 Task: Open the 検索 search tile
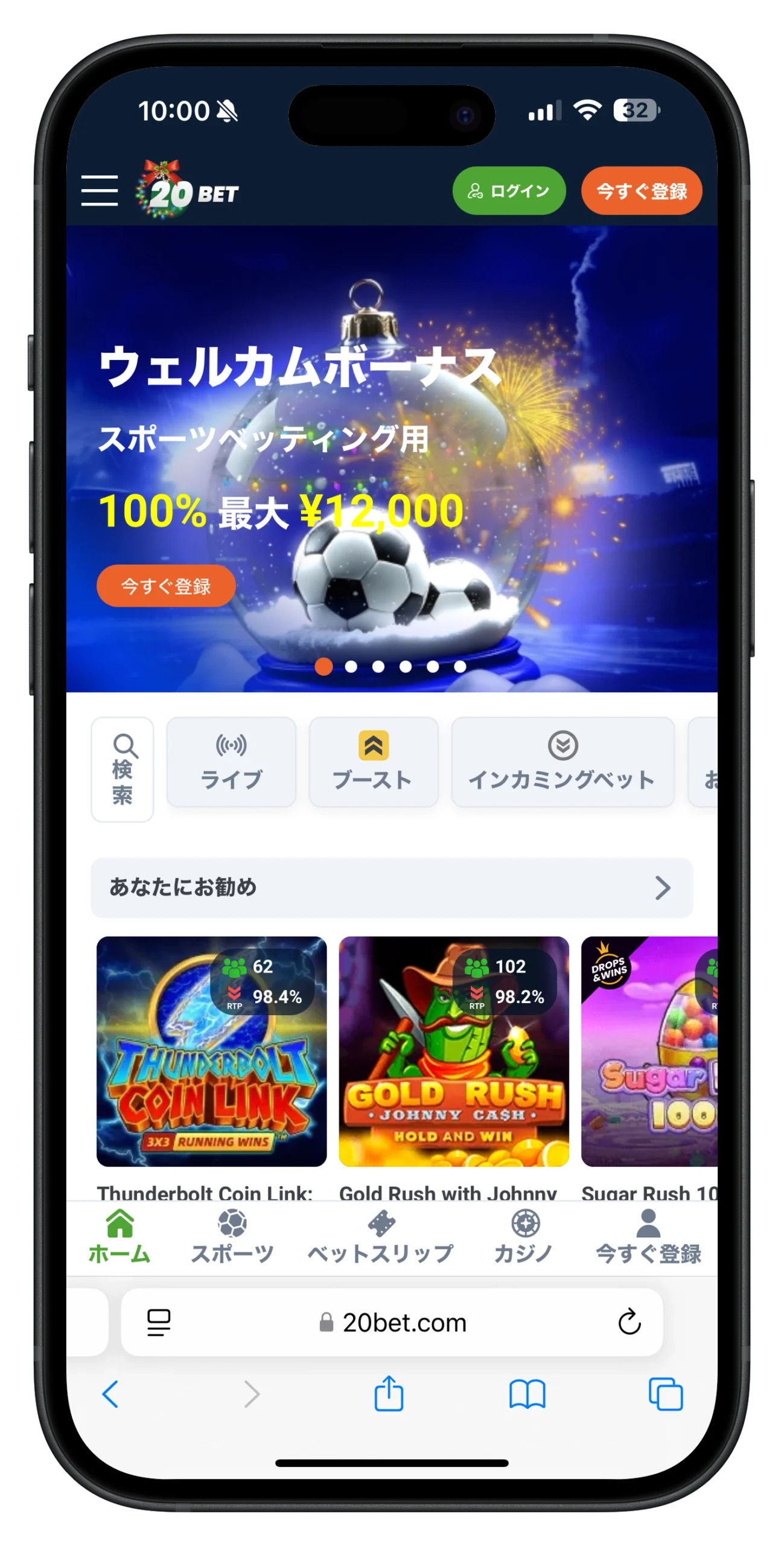(x=123, y=769)
